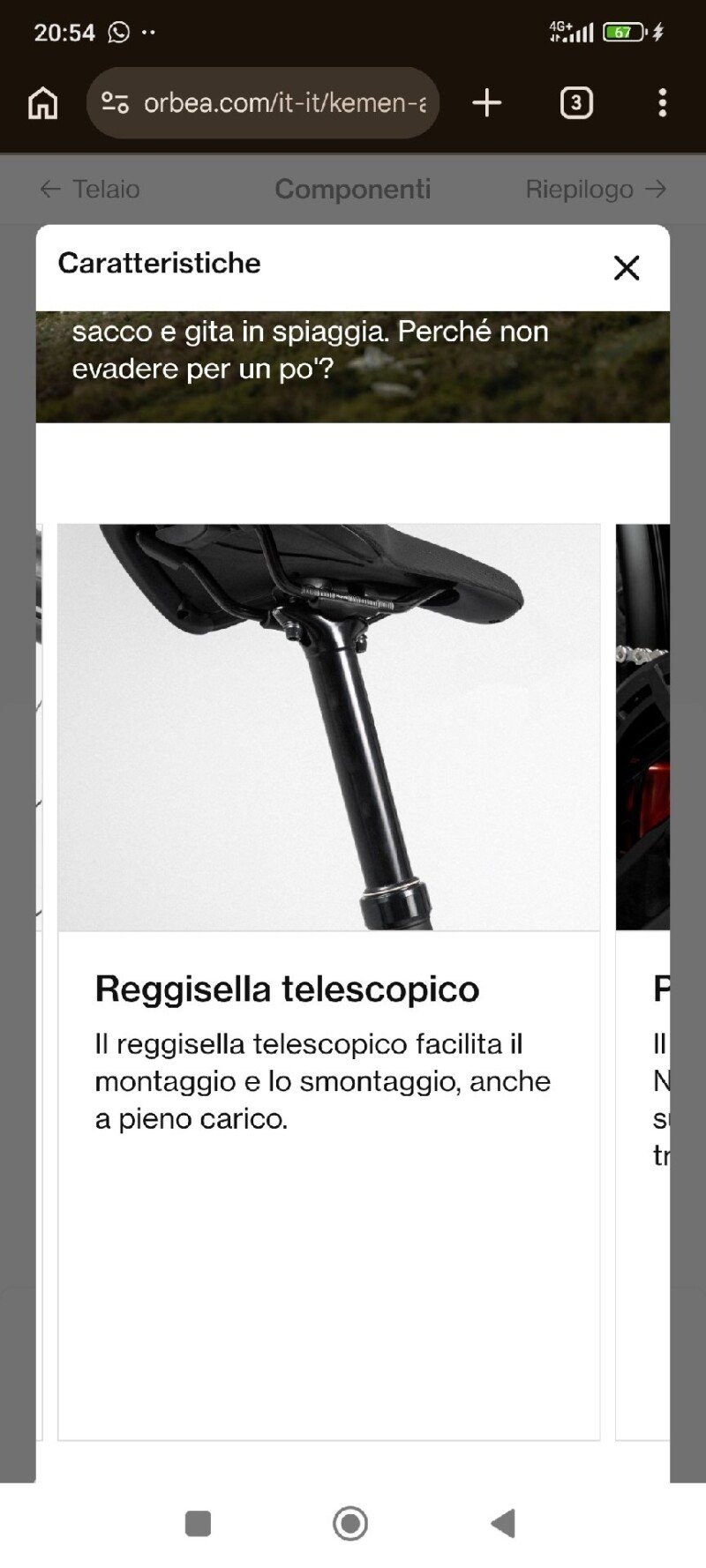
Task: Open the browser home page
Action: coord(42,103)
